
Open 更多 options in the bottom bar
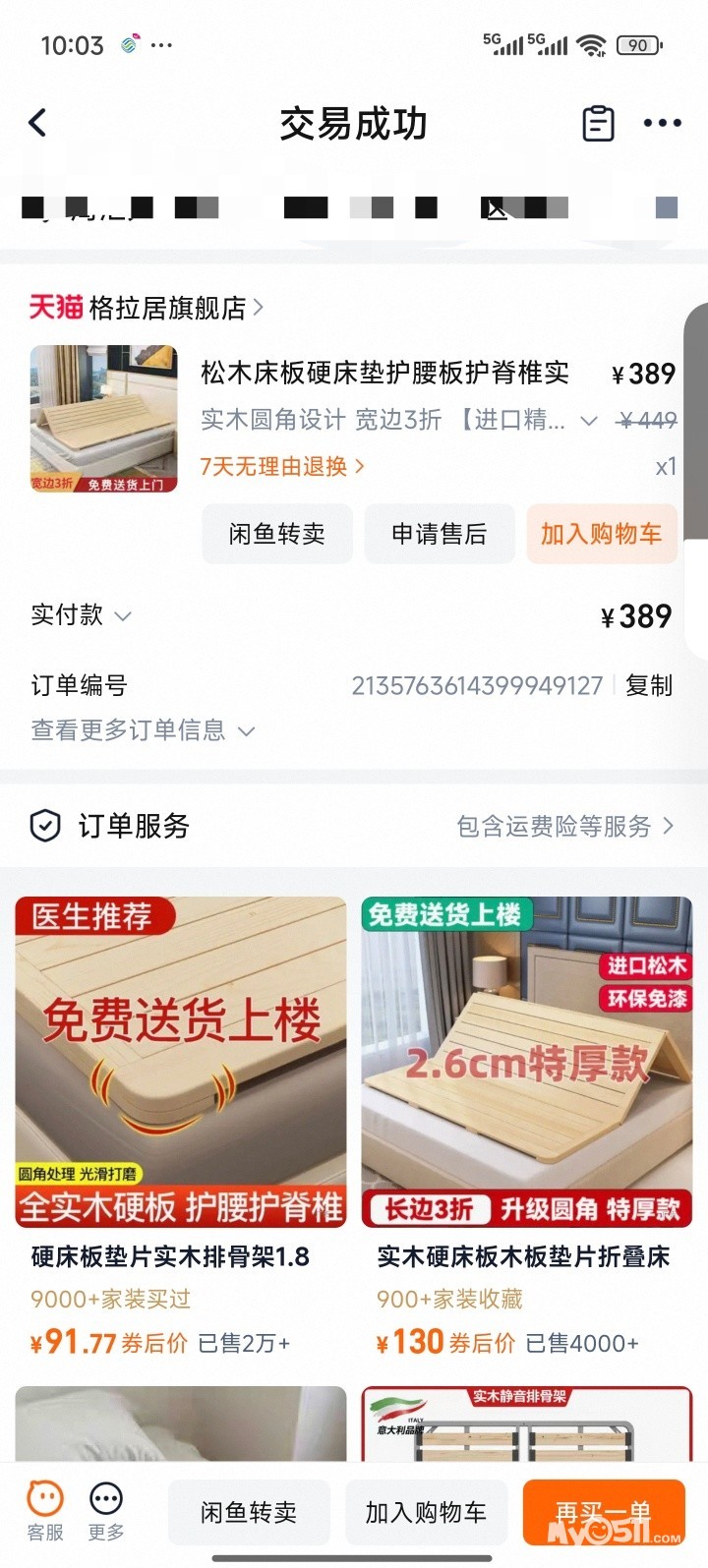click(106, 1511)
